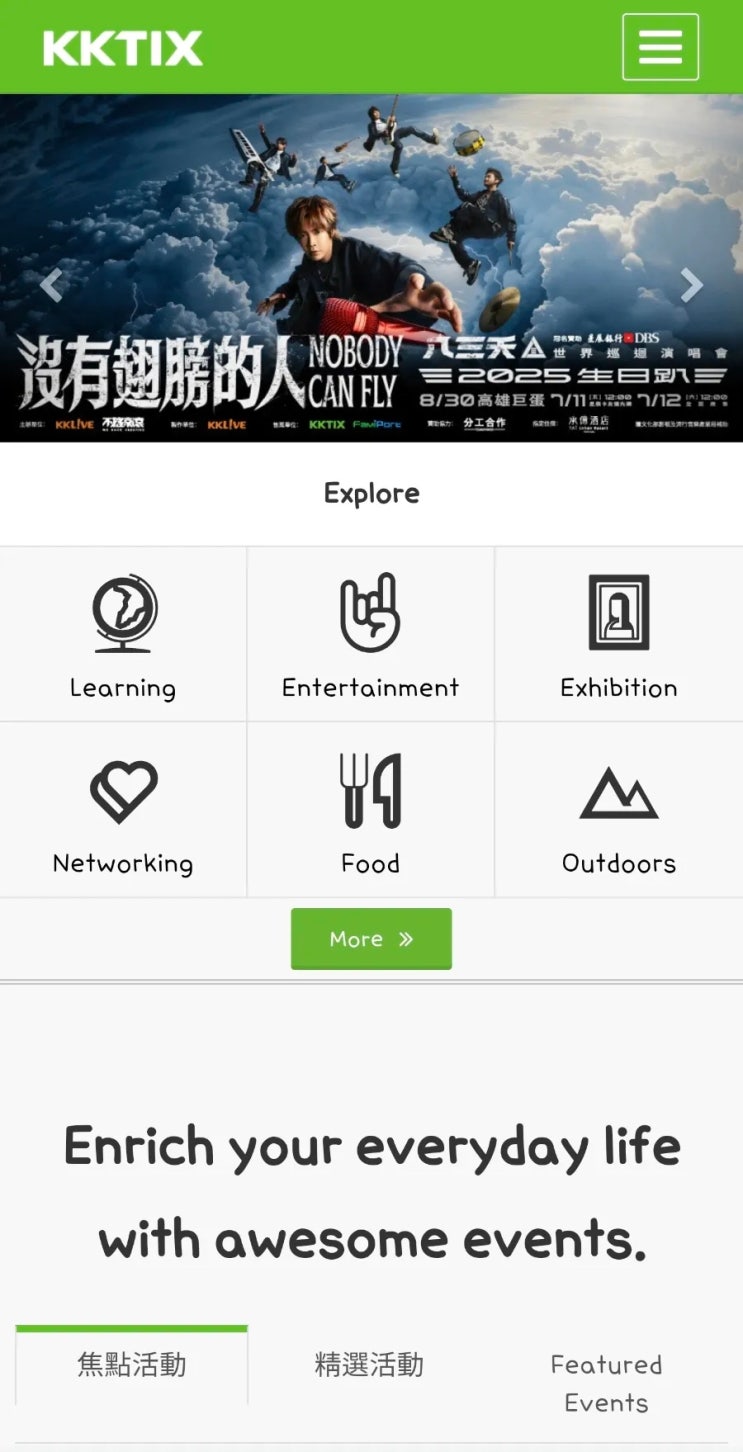Browse the Networking category
Viewport: 743px width, 1452px height.
123,810
